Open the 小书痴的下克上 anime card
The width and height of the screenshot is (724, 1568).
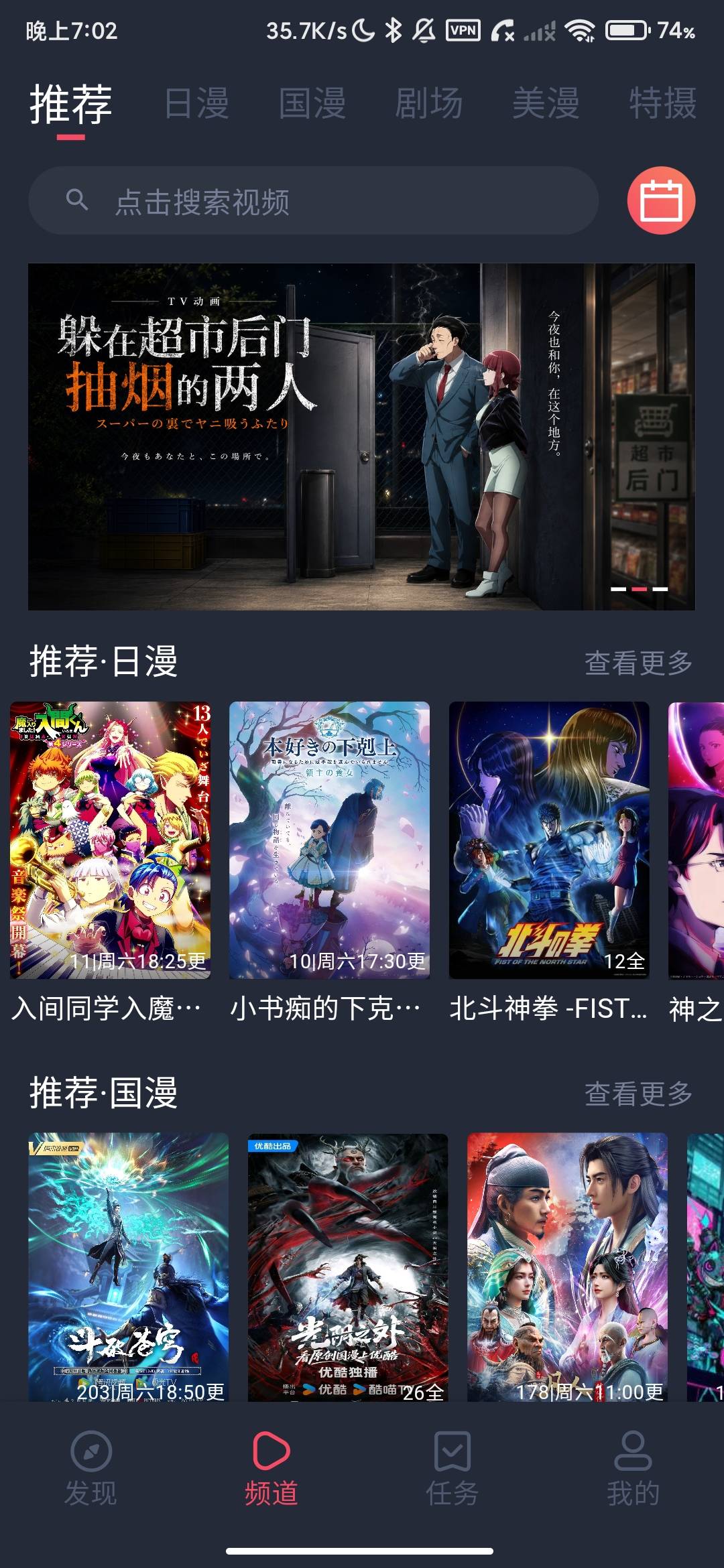(329, 863)
